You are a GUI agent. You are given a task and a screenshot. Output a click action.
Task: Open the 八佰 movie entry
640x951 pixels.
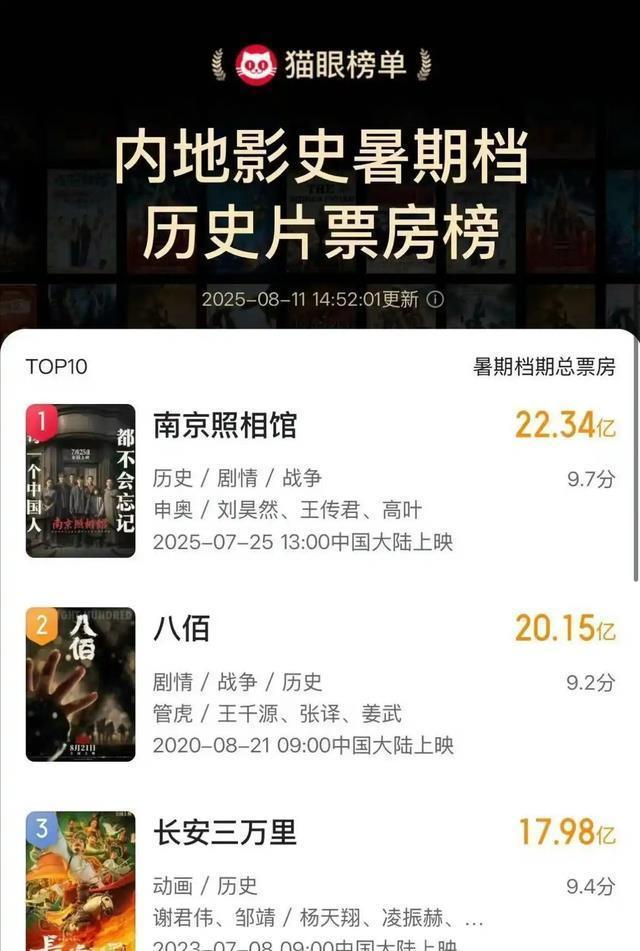(182, 629)
